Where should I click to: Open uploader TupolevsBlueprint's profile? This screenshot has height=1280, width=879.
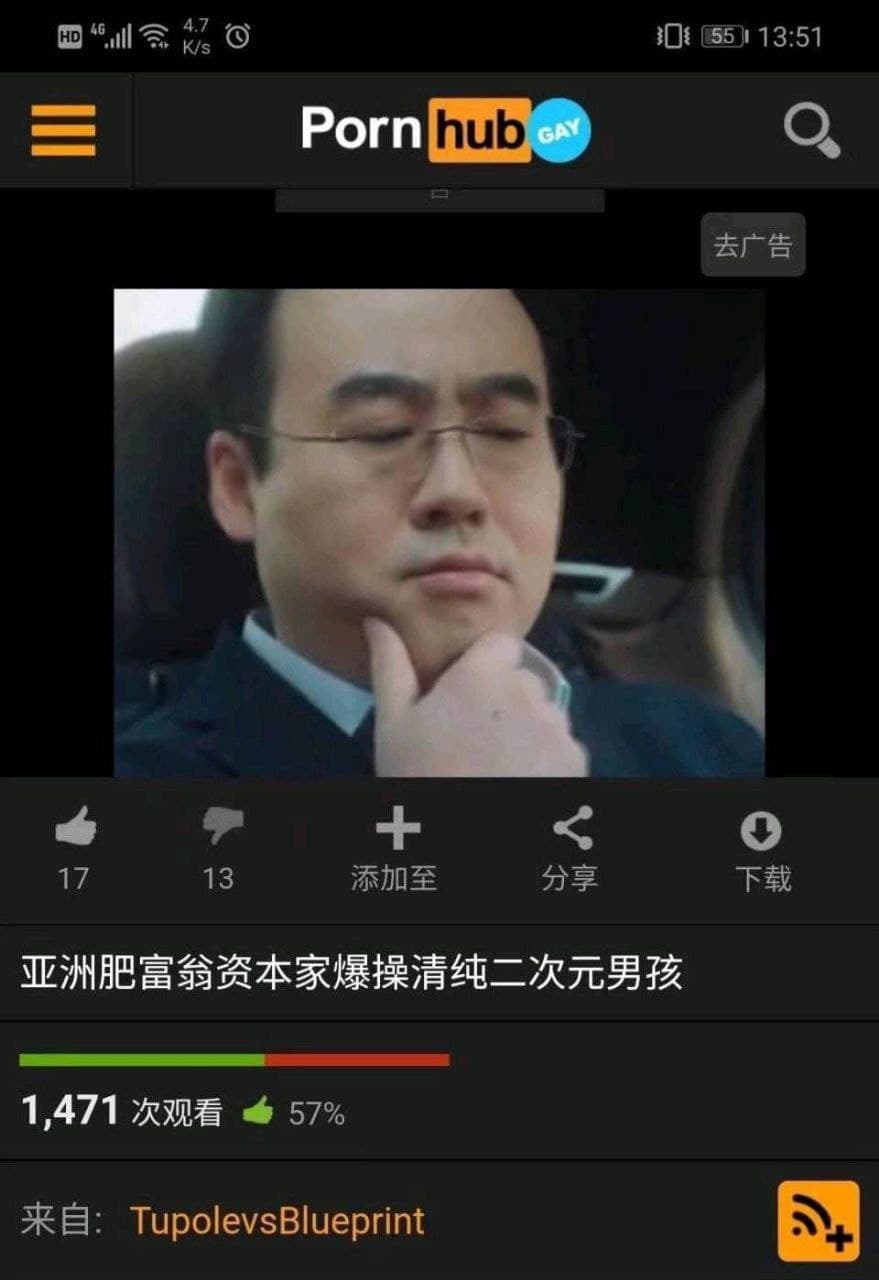pyautogui.click(x=277, y=1221)
